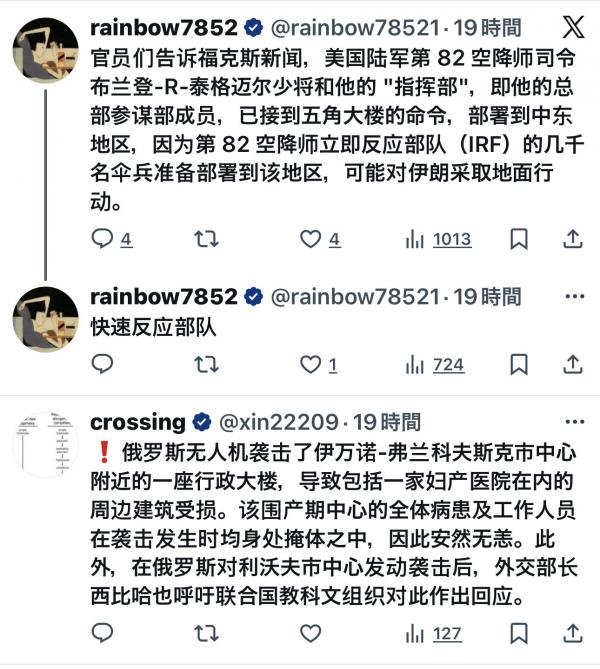Viewport: 600px width, 669px height.
Task: Reply to the 快速反应部队 post
Action: [103, 364]
